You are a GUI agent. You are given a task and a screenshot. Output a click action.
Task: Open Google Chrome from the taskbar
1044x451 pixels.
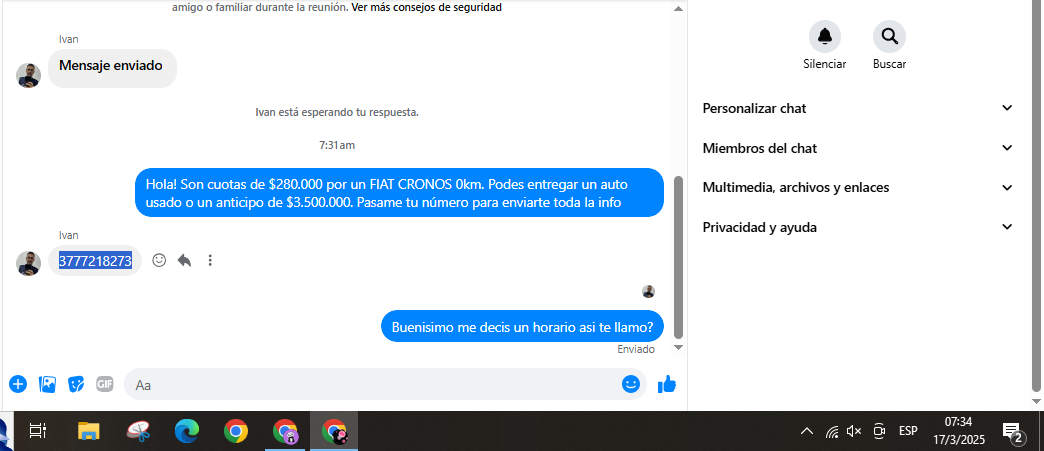click(x=236, y=431)
